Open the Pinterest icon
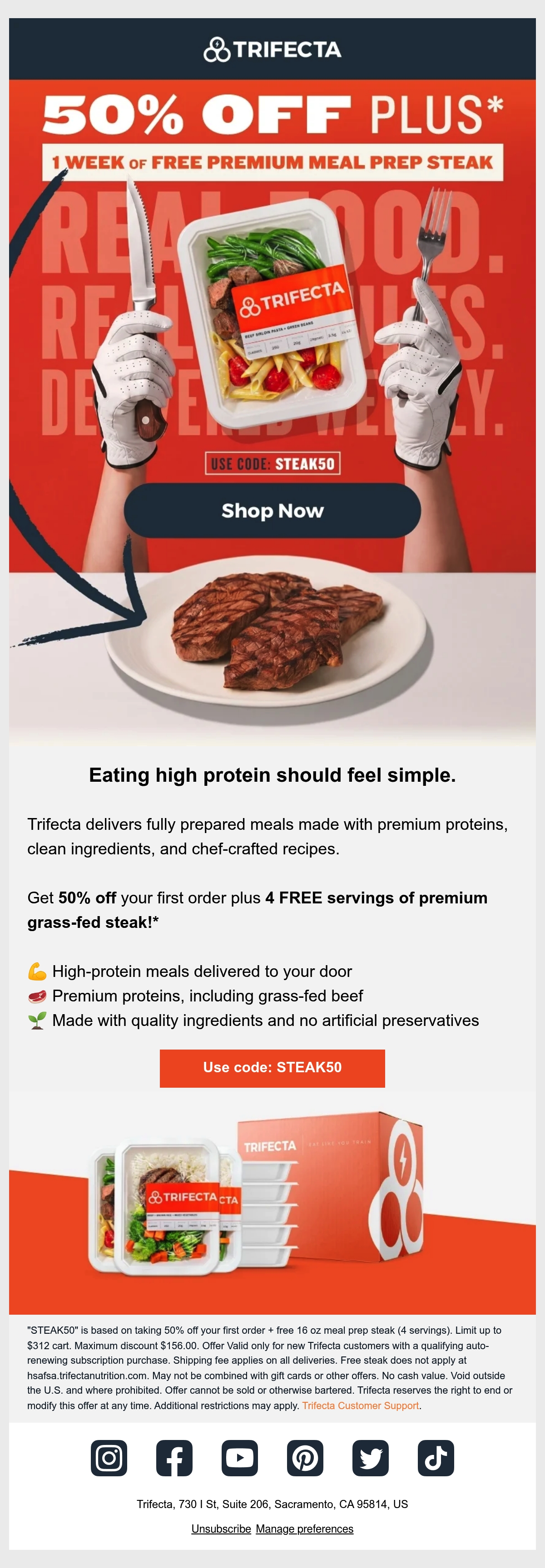 pos(305,1458)
